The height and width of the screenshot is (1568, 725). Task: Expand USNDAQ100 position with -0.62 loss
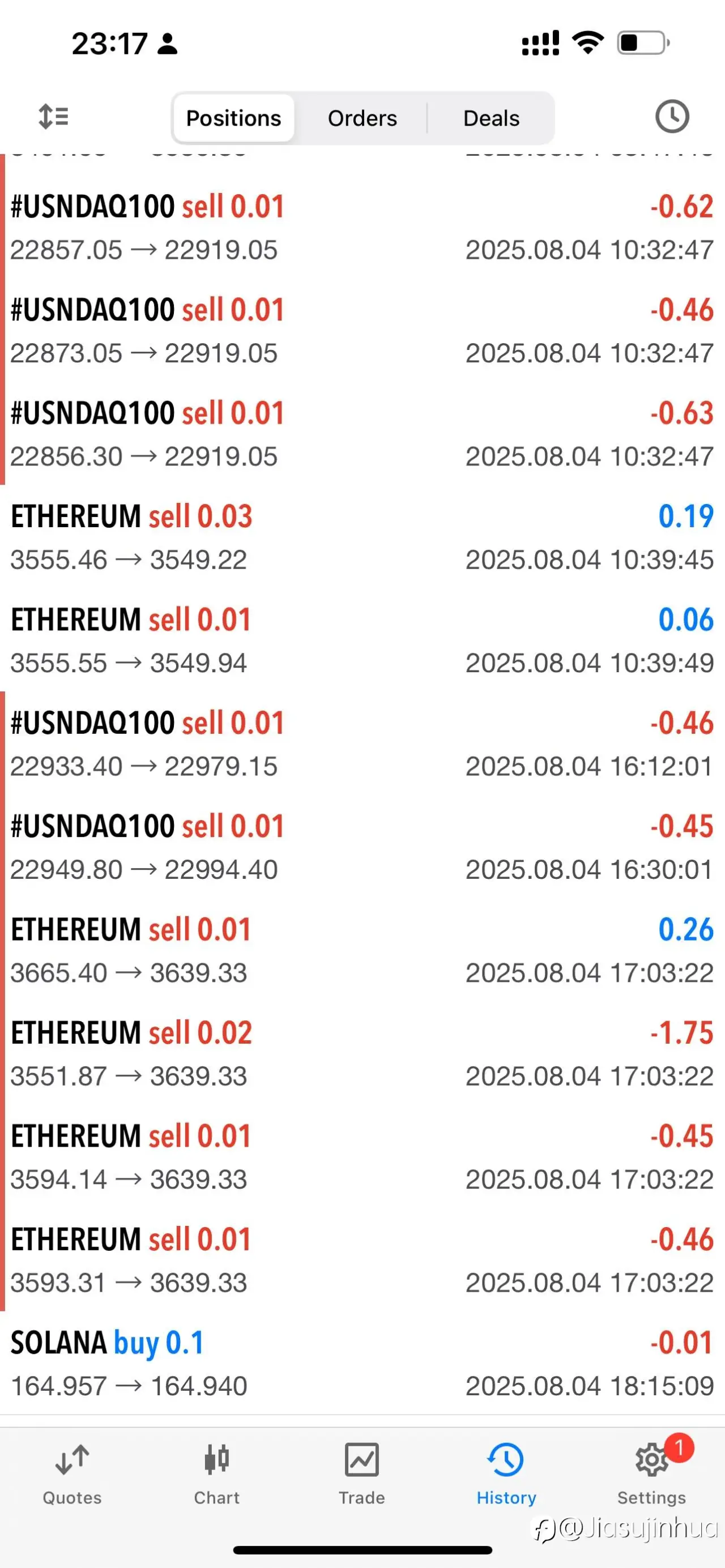(x=362, y=227)
